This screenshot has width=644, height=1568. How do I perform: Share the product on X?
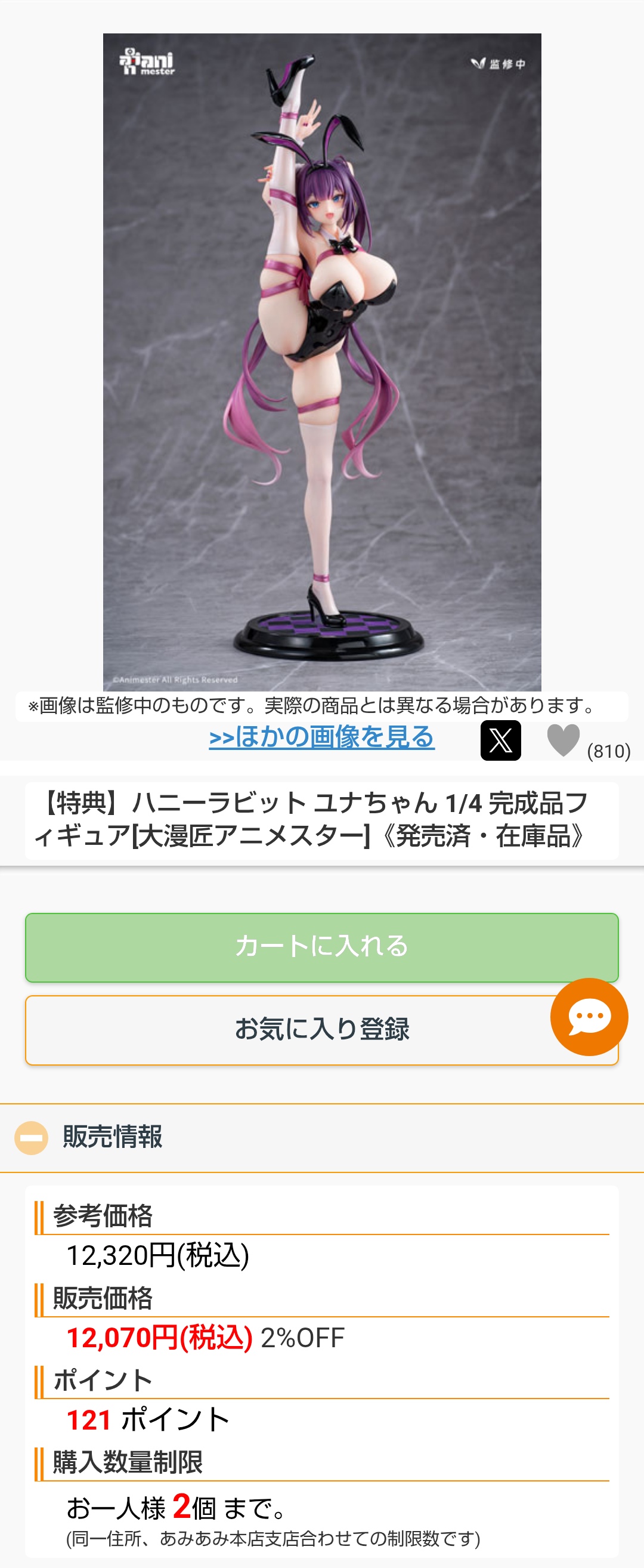click(500, 740)
